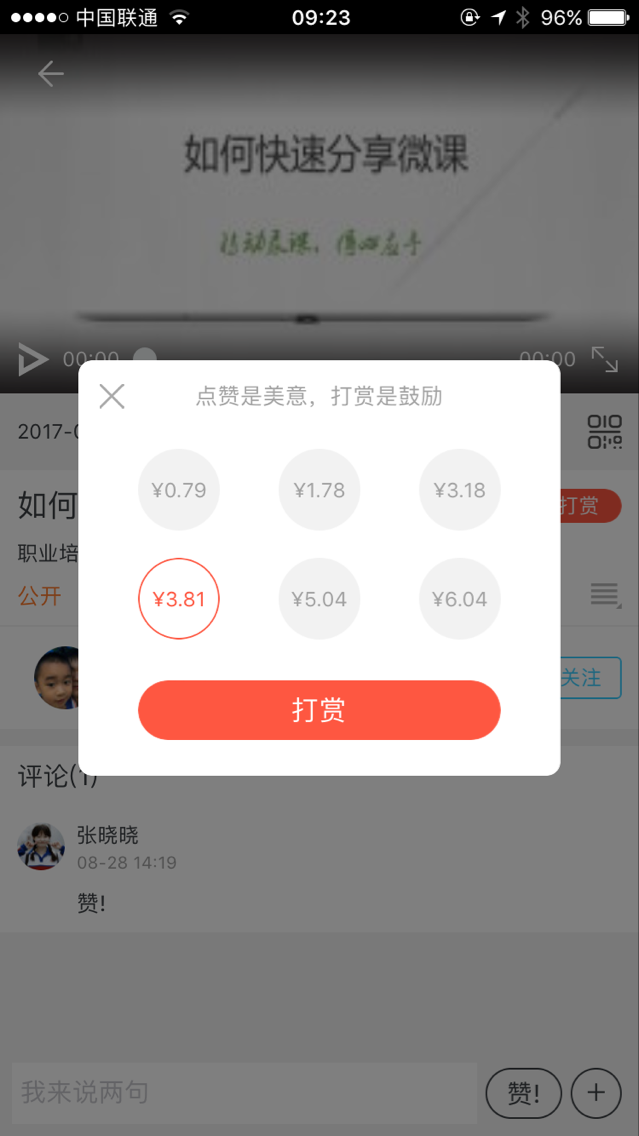Choose the ¥3.18 reward amount
Screen dimensions: 639x1136
click(x=459, y=490)
